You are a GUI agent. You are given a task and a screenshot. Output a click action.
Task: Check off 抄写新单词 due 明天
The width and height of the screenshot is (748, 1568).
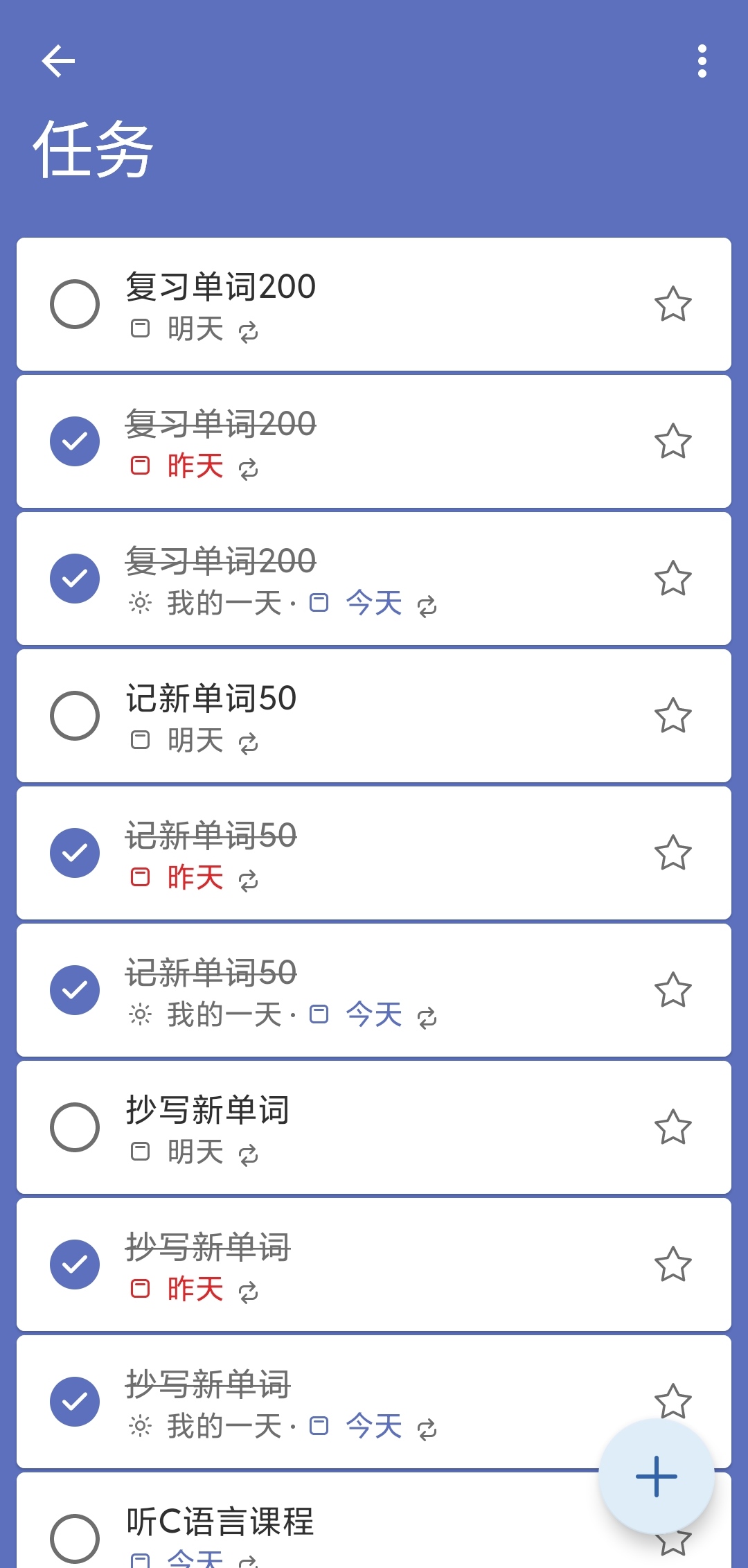75,1127
